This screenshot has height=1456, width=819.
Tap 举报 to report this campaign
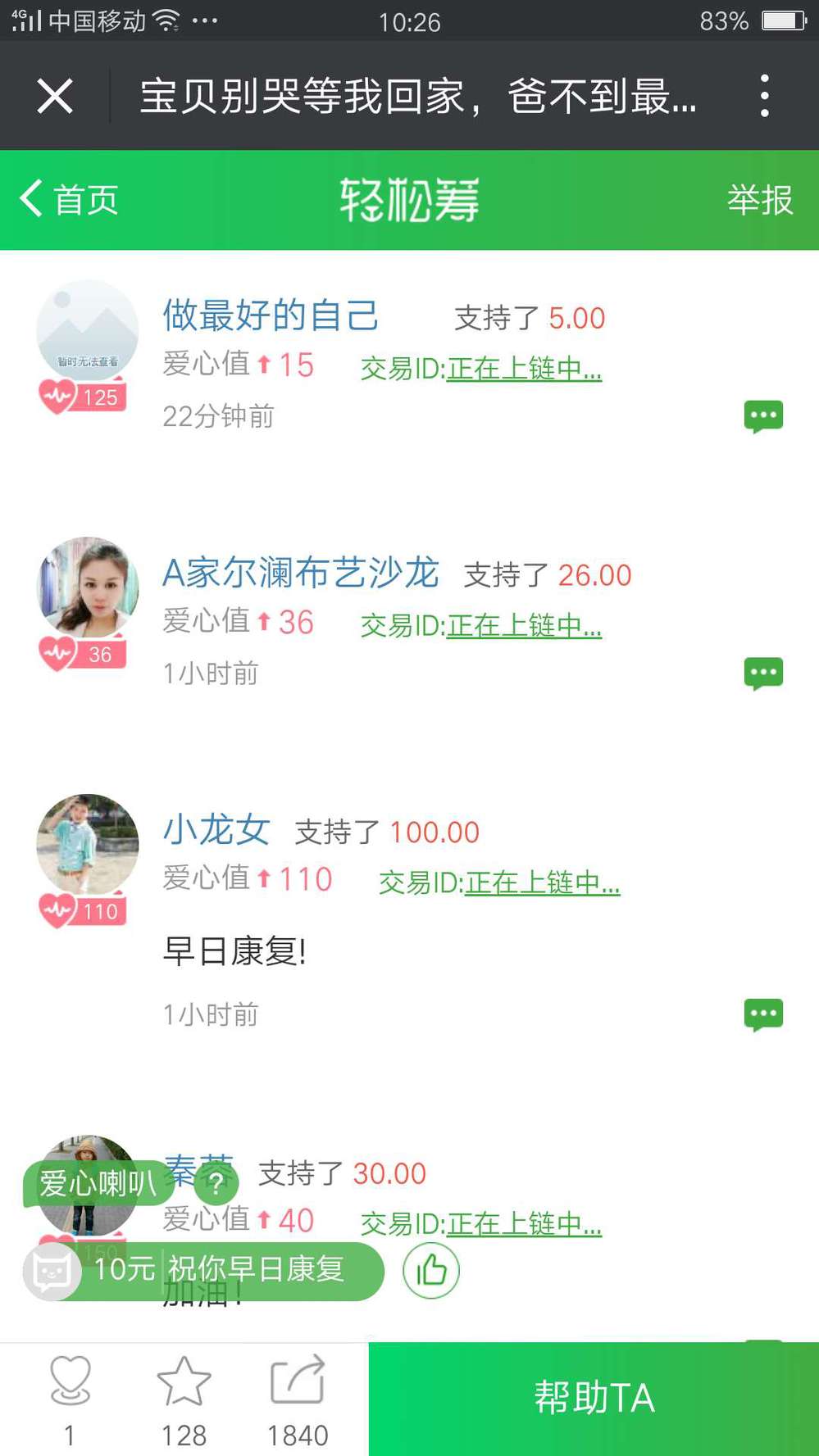pos(759,200)
